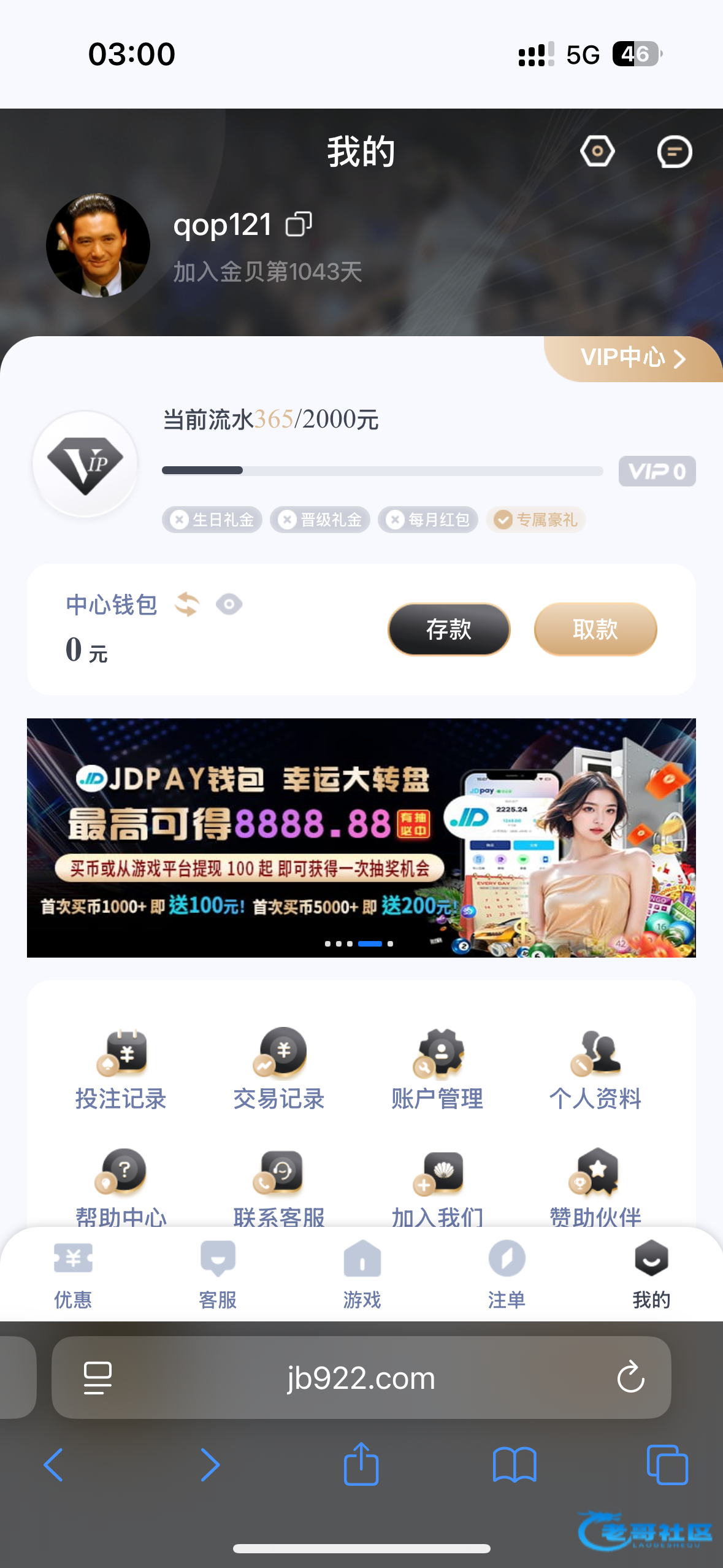Screen dimensions: 723x1568
Task: Open 账户管理
Action: coord(437,1069)
